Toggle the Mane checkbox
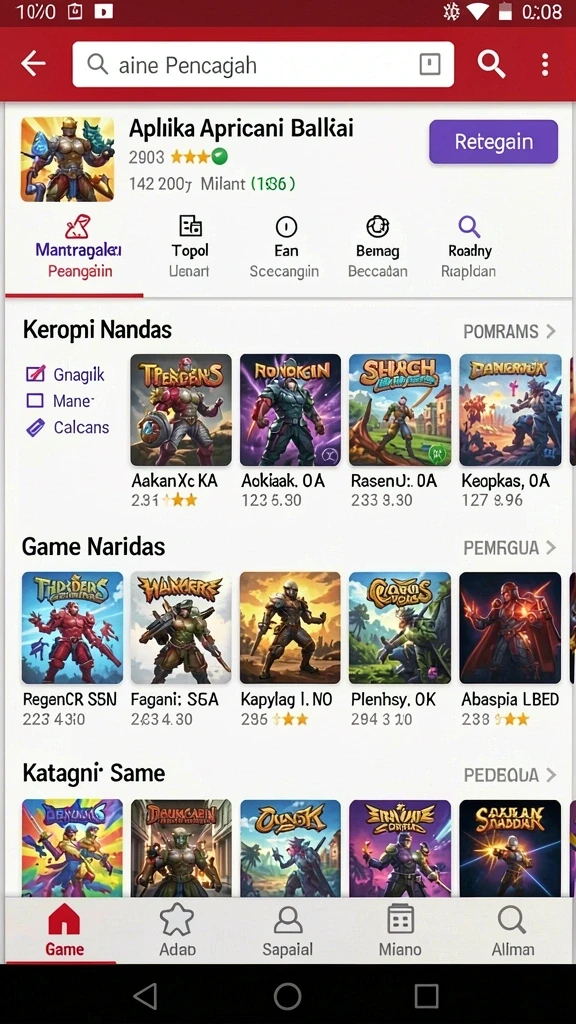576x1024 pixels. 34,400
